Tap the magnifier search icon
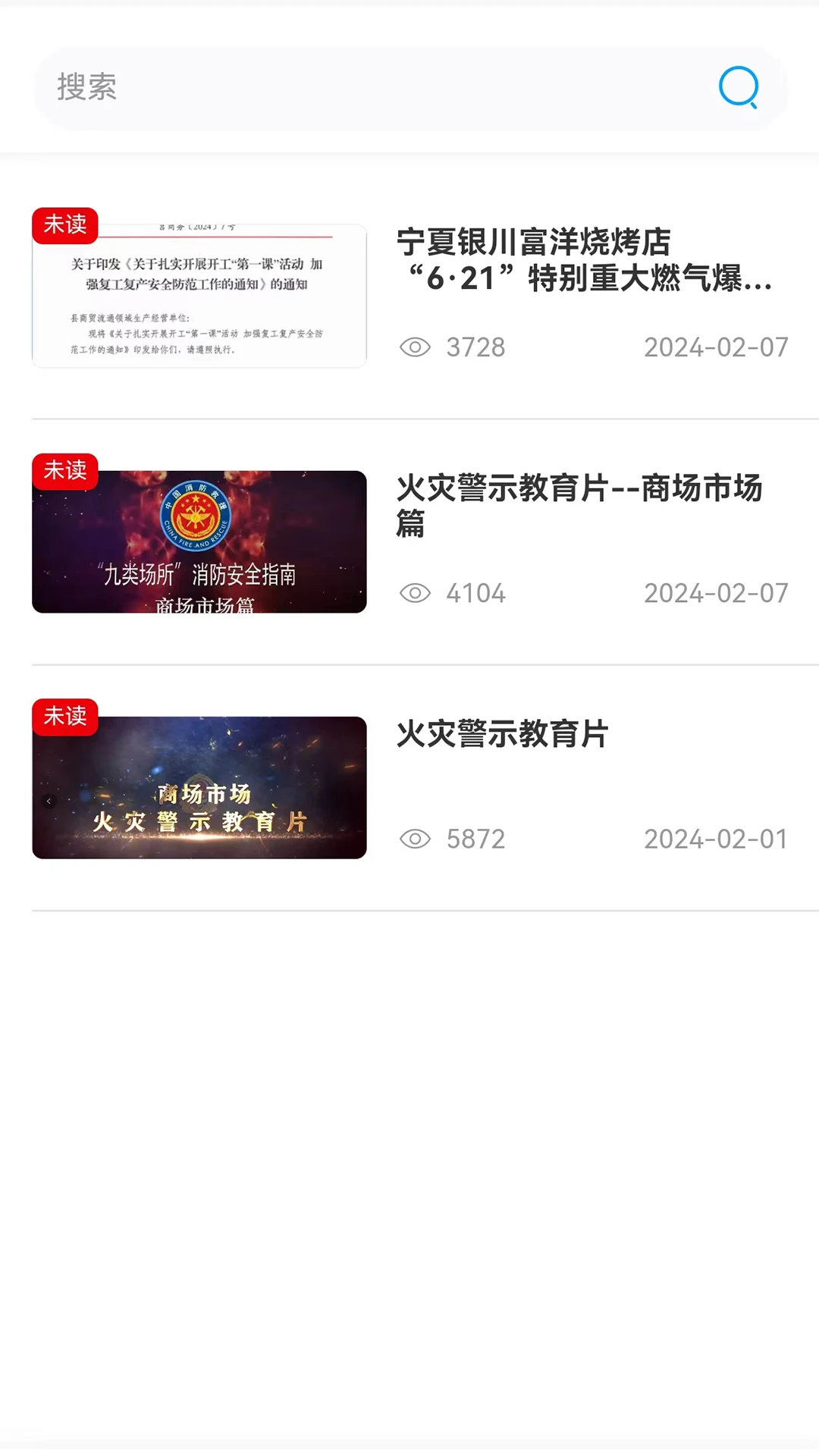 739,87
